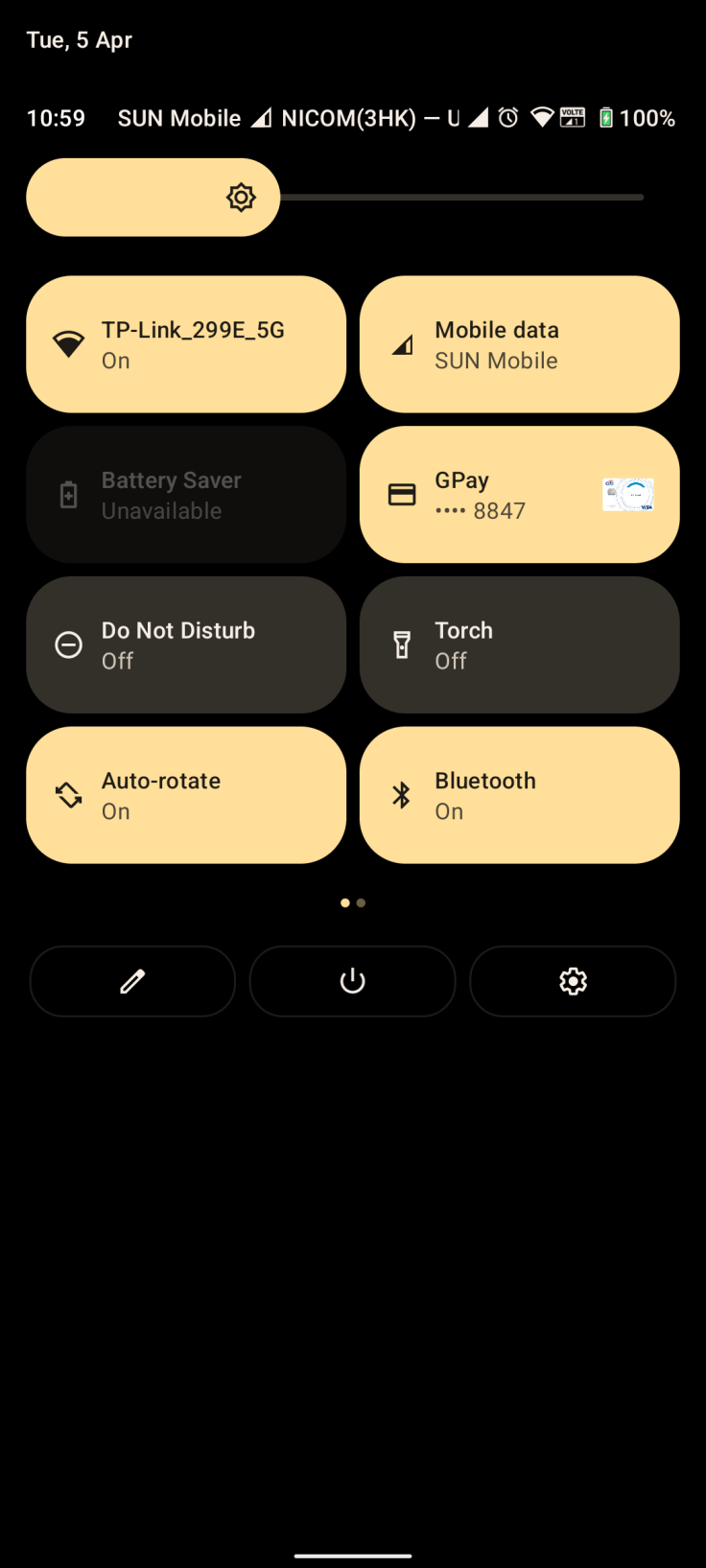Toggle the Mobile data tile
The width and height of the screenshot is (706, 1568).
click(x=519, y=344)
